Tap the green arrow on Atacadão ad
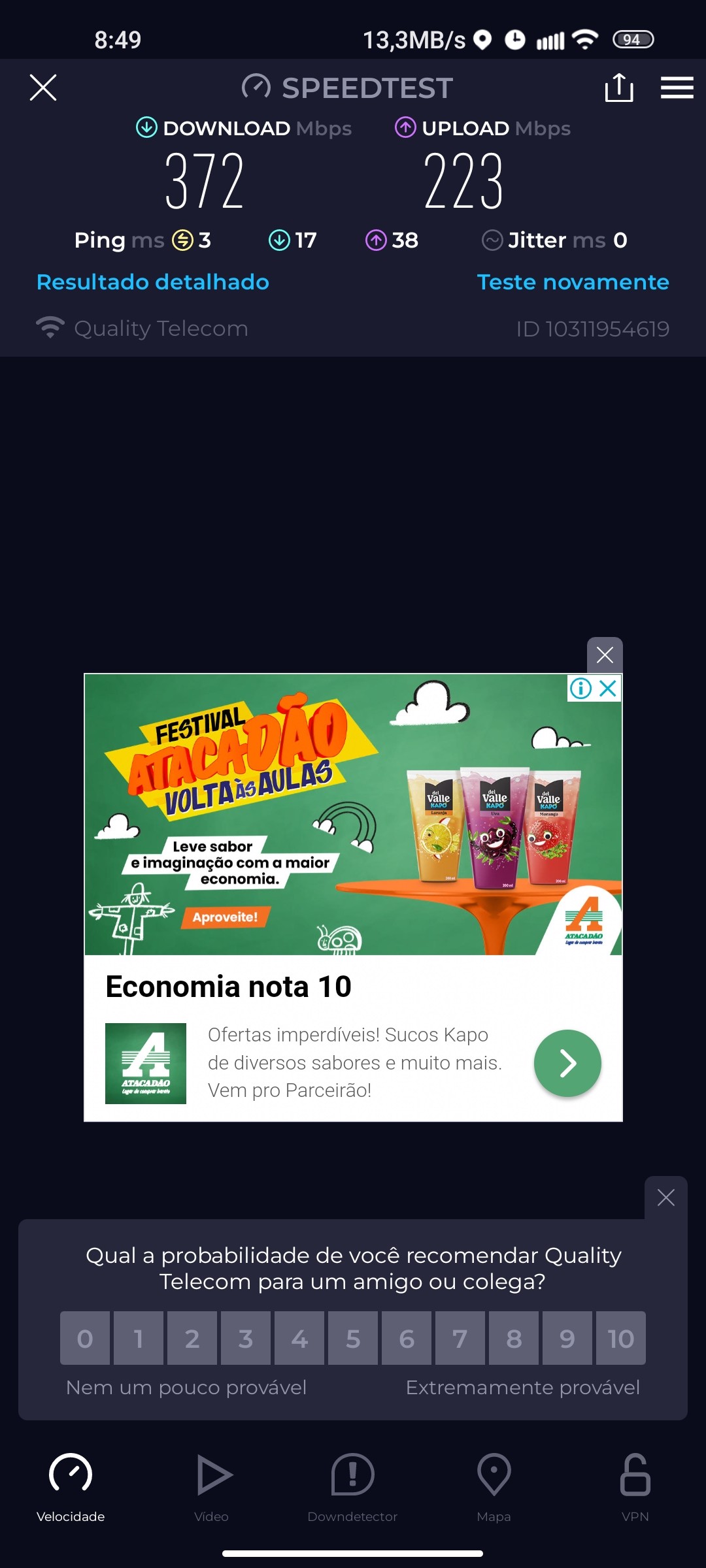The height and width of the screenshot is (1568, 706). (567, 1063)
